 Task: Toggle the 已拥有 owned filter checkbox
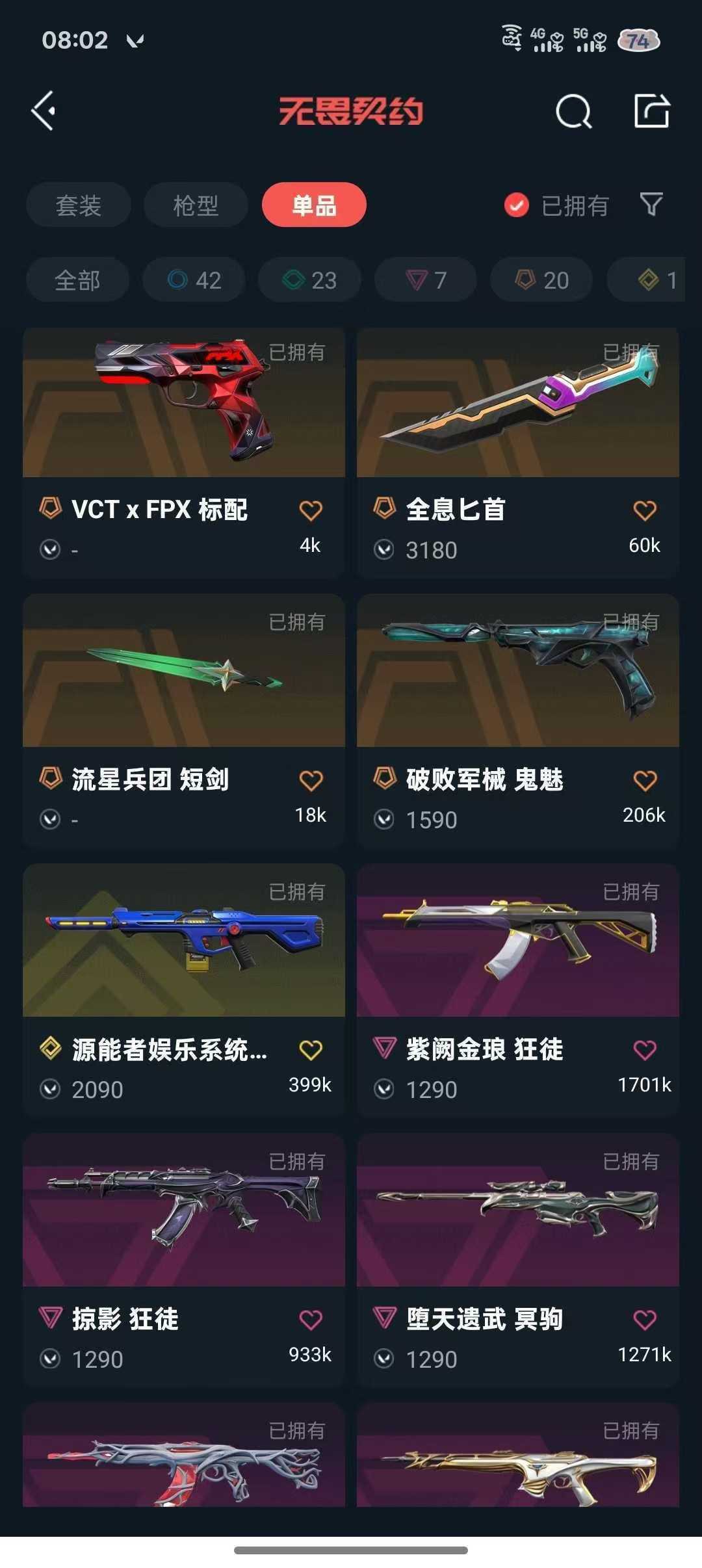(x=517, y=205)
